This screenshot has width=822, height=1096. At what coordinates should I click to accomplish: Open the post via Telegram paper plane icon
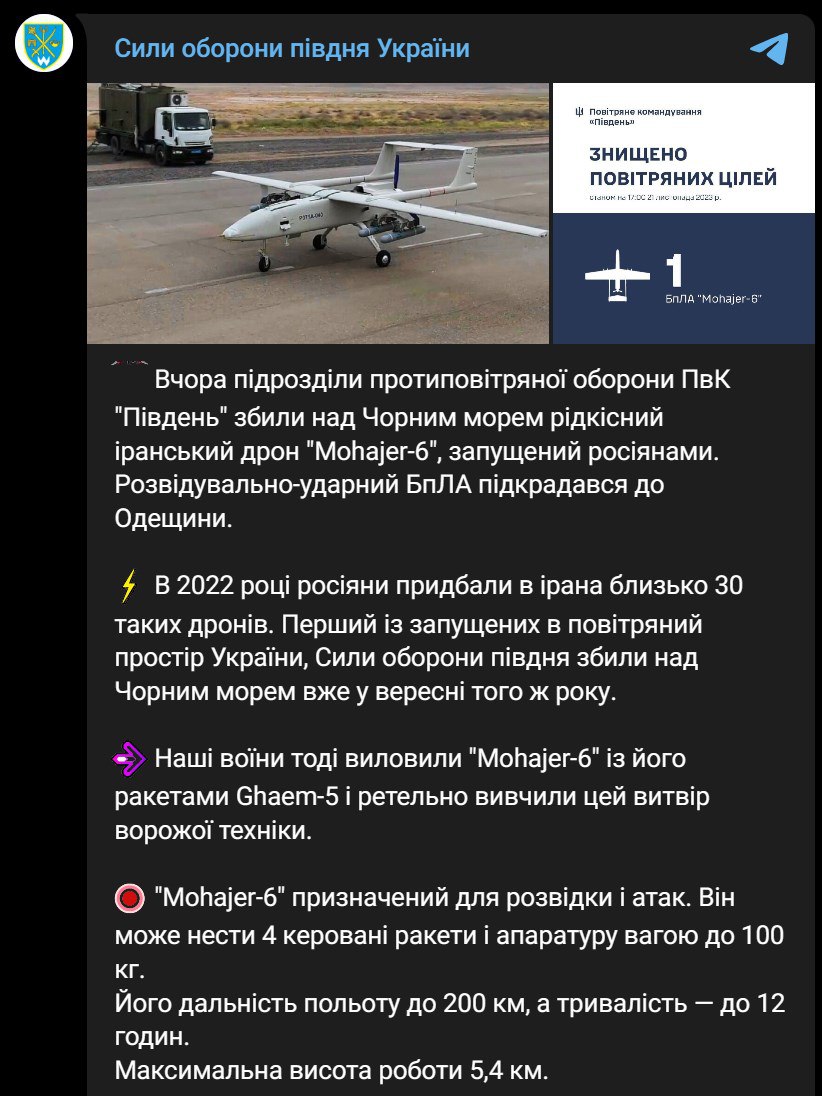point(768,49)
